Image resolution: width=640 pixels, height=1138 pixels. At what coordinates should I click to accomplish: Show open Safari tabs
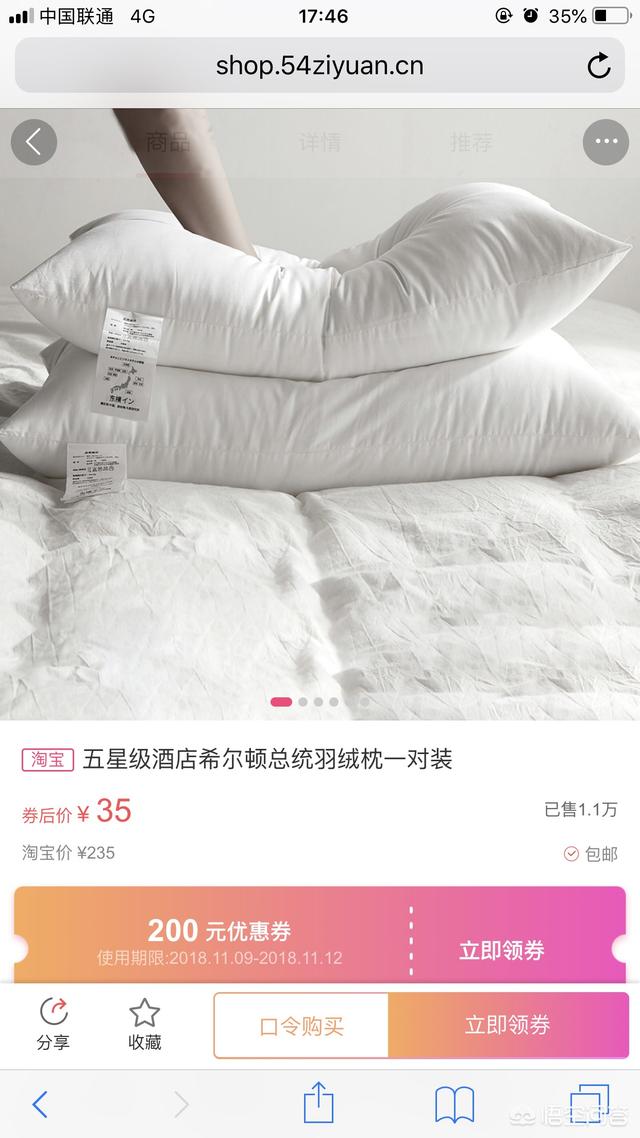[590, 1104]
